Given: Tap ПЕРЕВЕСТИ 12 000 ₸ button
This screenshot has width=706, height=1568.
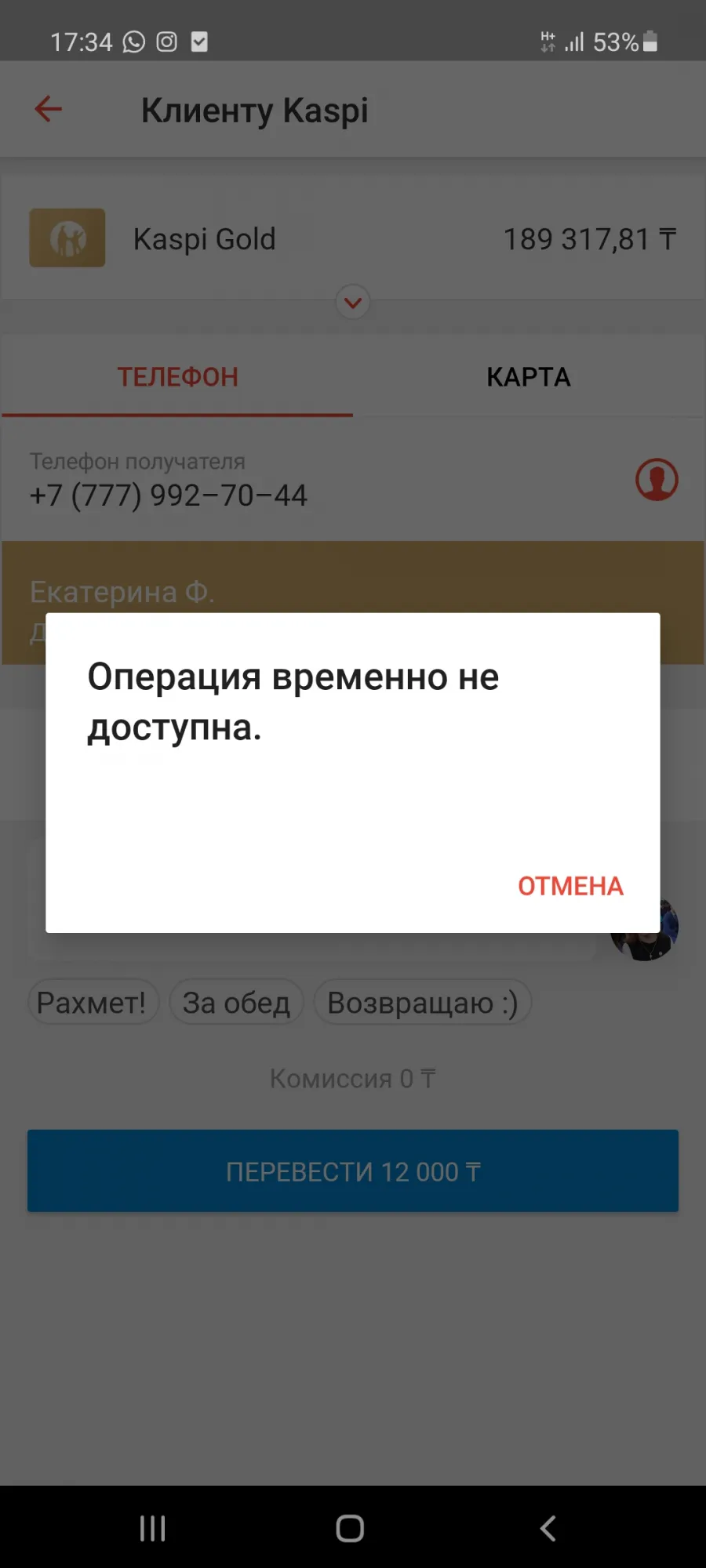Looking at the screenshot, I should [353, 1171].
